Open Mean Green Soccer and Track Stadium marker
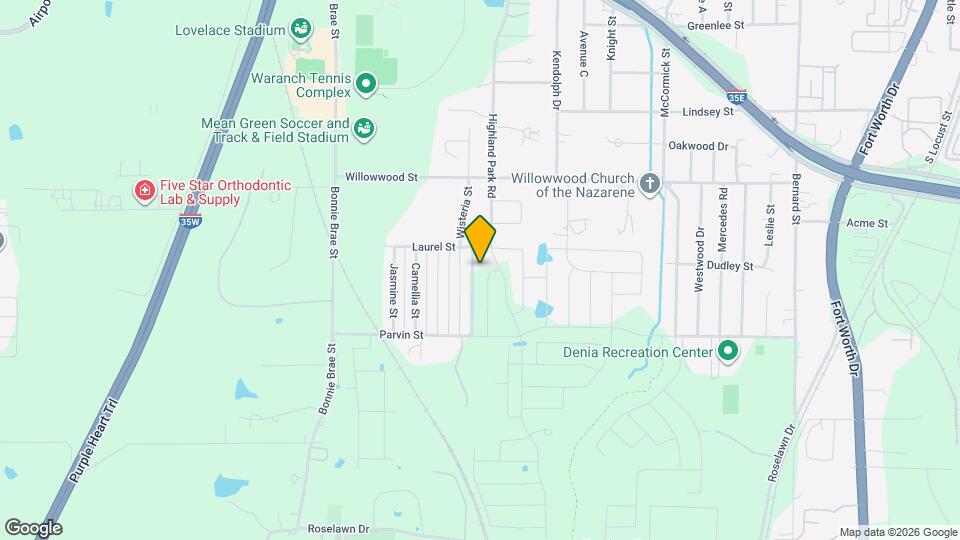 pos(364,128)
